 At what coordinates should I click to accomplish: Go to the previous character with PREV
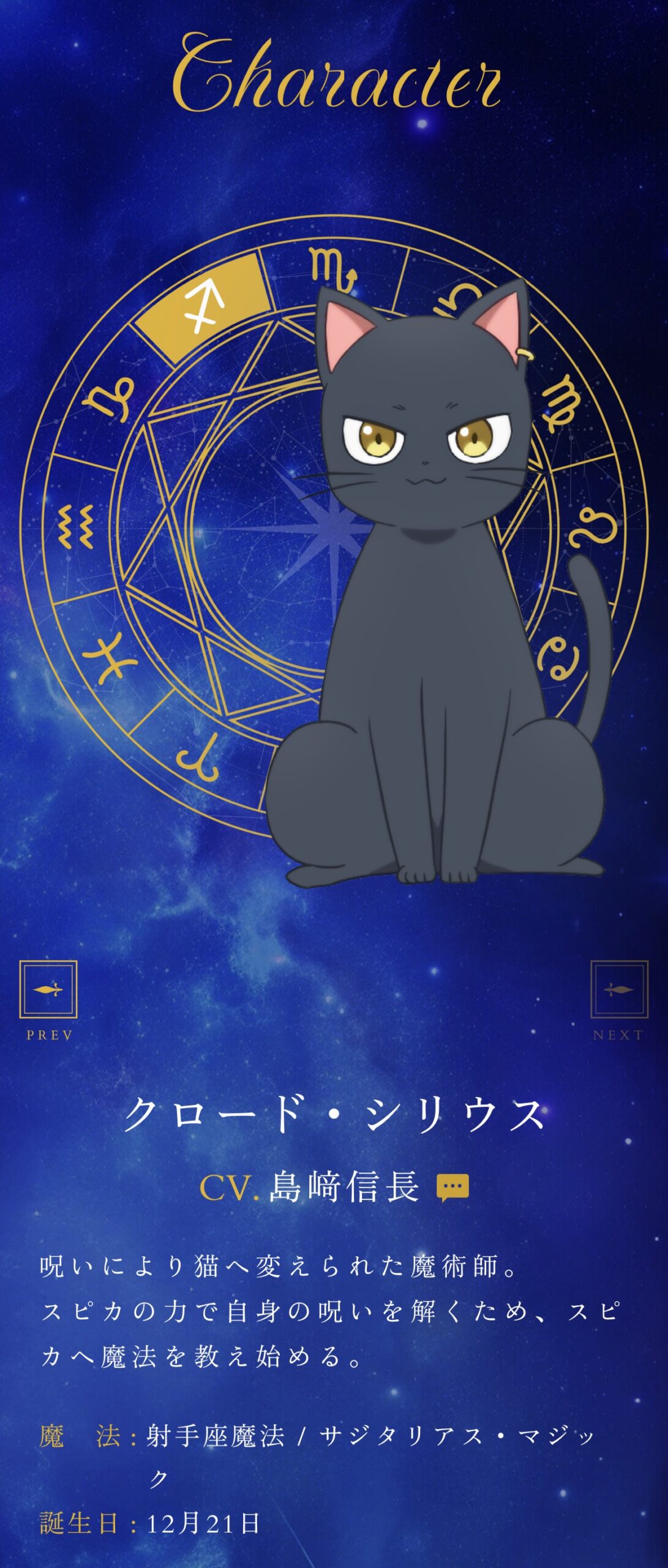tap(48, 990)
